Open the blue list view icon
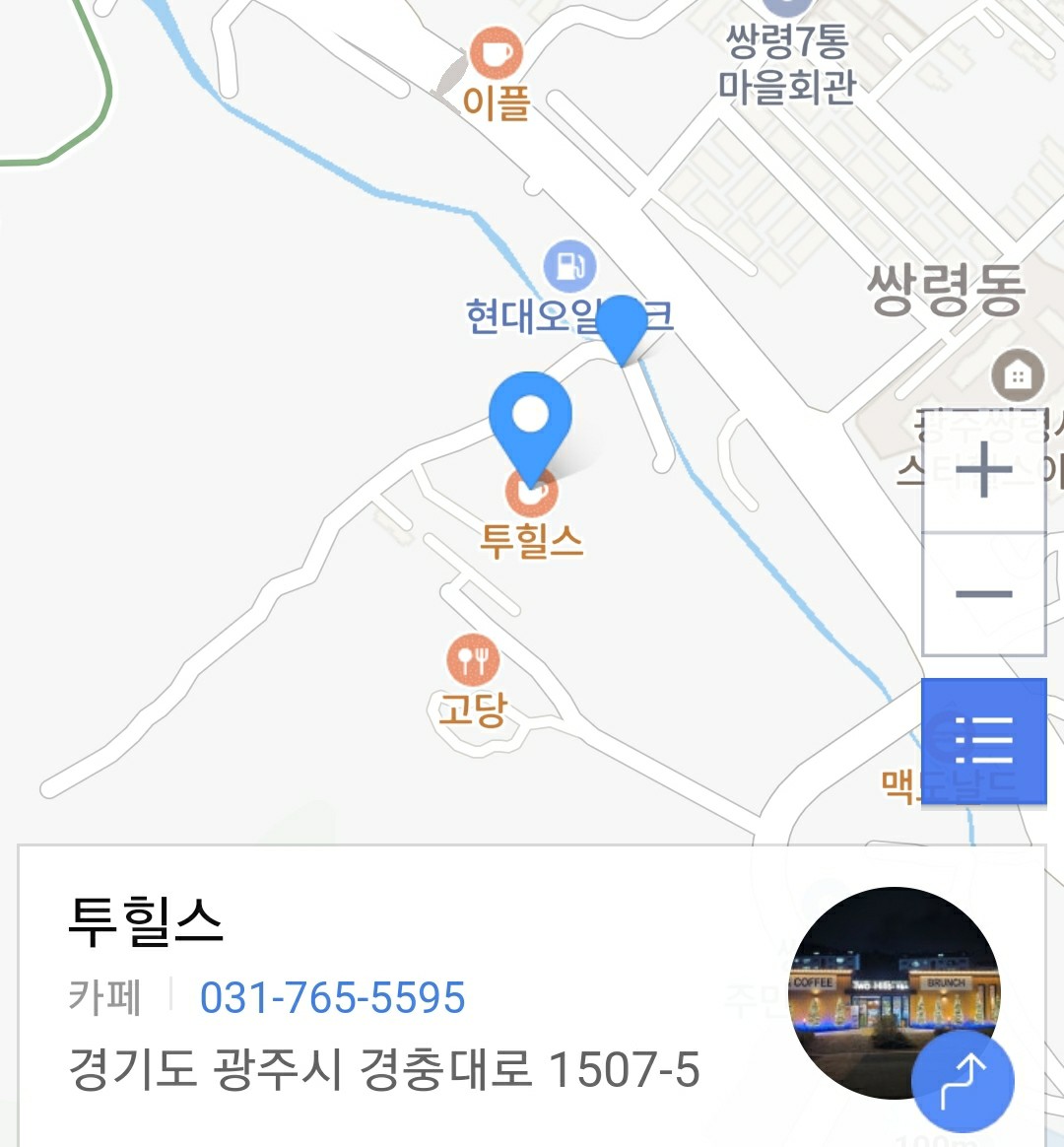Screen dimensions: 1064x1147 (x=982, y=741)
